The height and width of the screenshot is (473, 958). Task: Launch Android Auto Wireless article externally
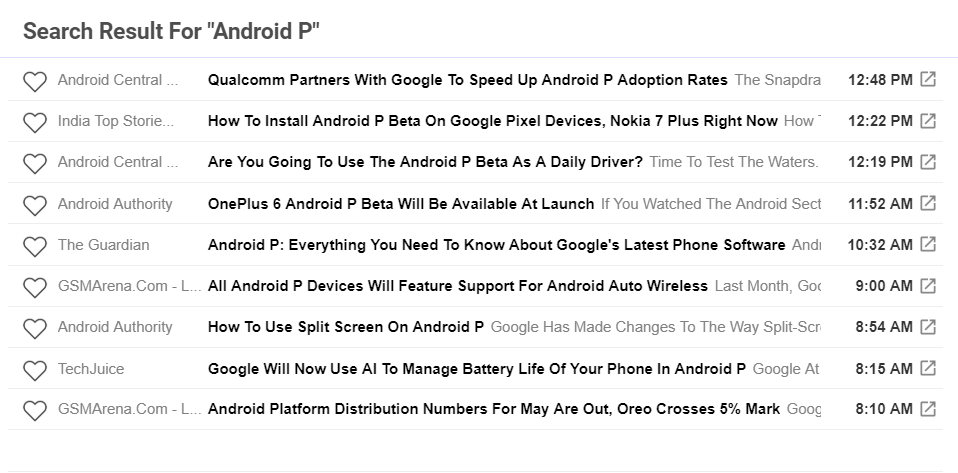[x=928, y=286]
